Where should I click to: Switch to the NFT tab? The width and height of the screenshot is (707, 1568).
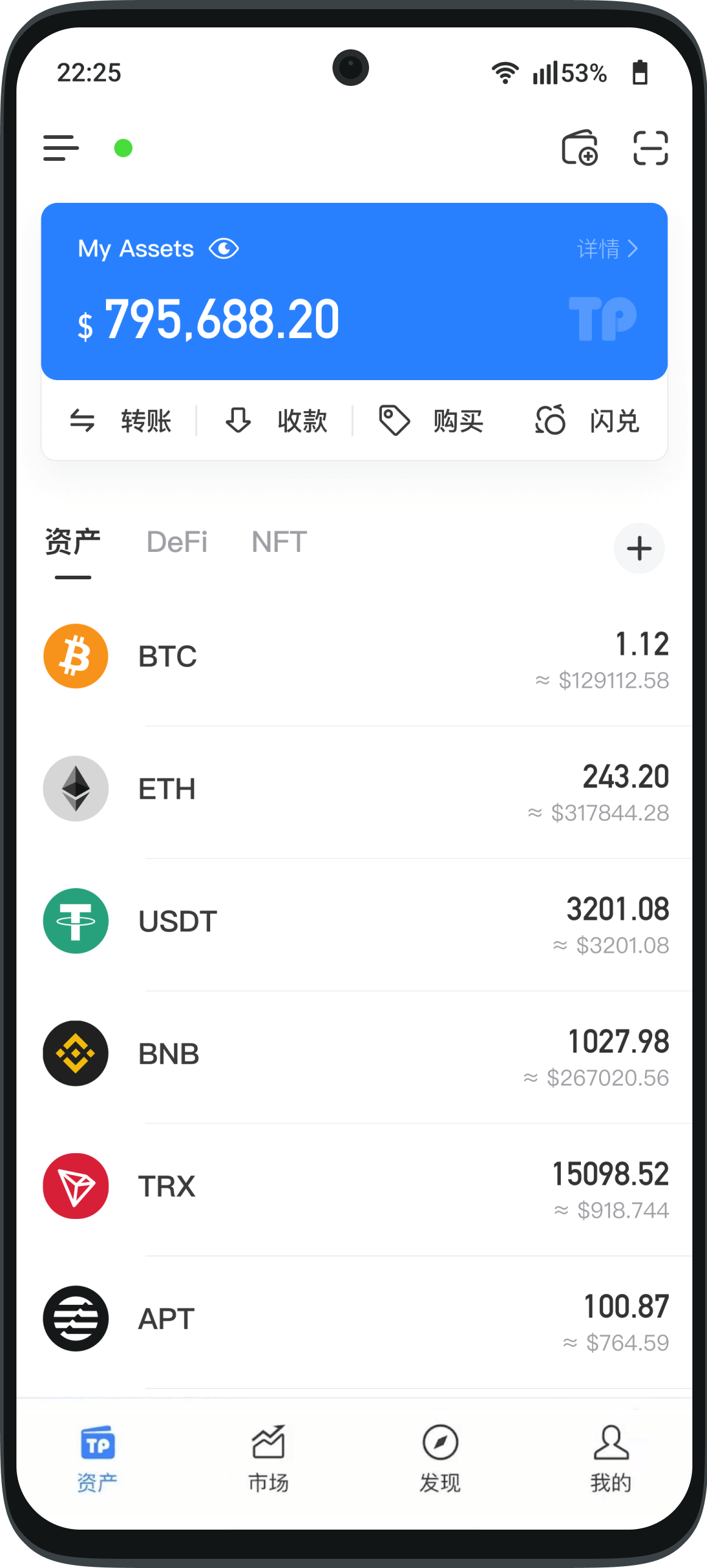pos(279,542)
